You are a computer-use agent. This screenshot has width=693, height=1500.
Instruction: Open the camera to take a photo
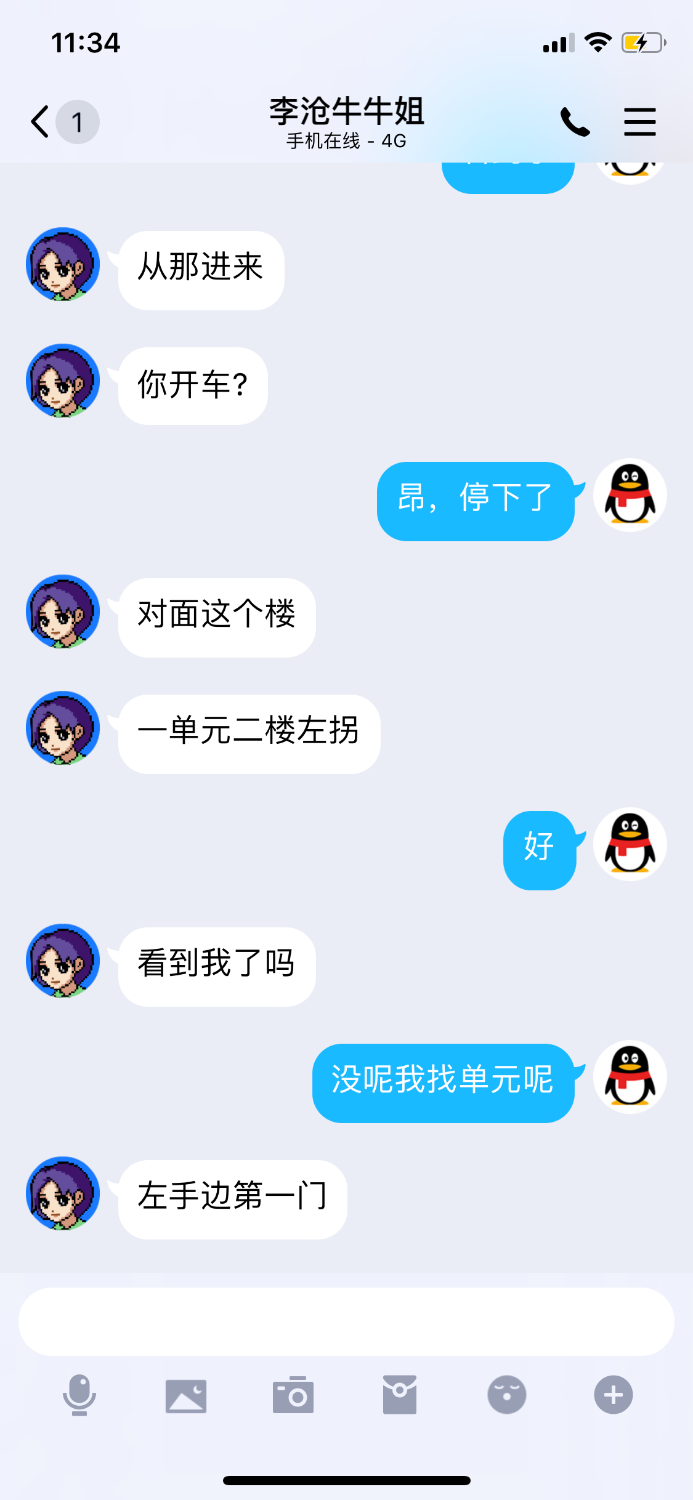click(x=293, y=1394)
